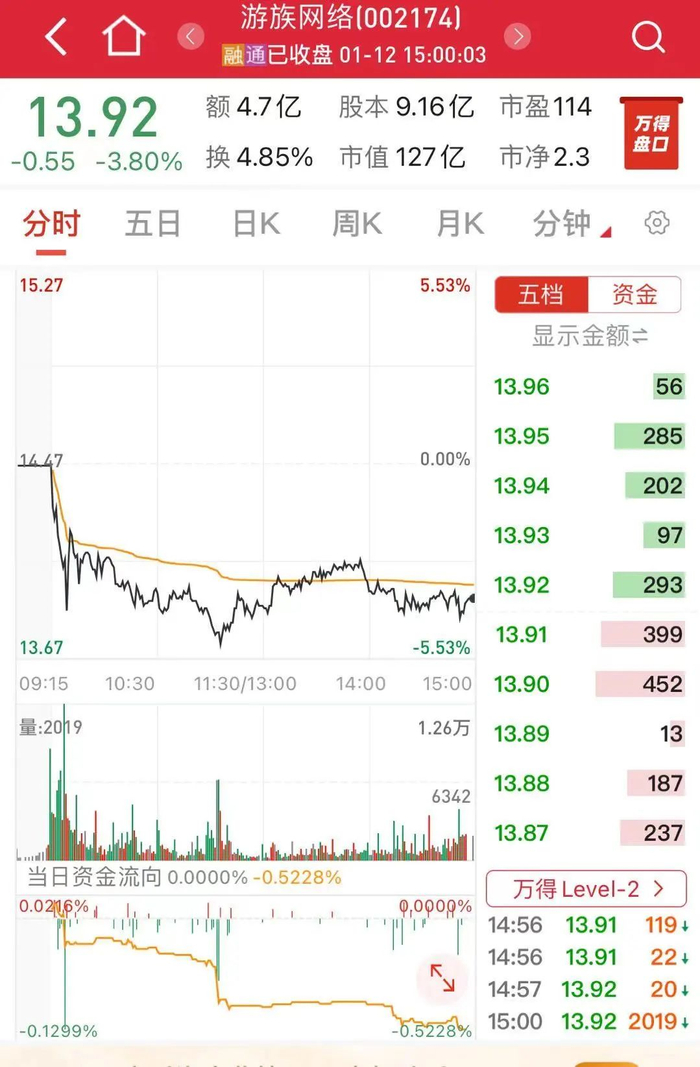Open 万得 Level-2 link
Image resolution: width=700 pixels, height=1067 pixels.
[x=586, y=889]
